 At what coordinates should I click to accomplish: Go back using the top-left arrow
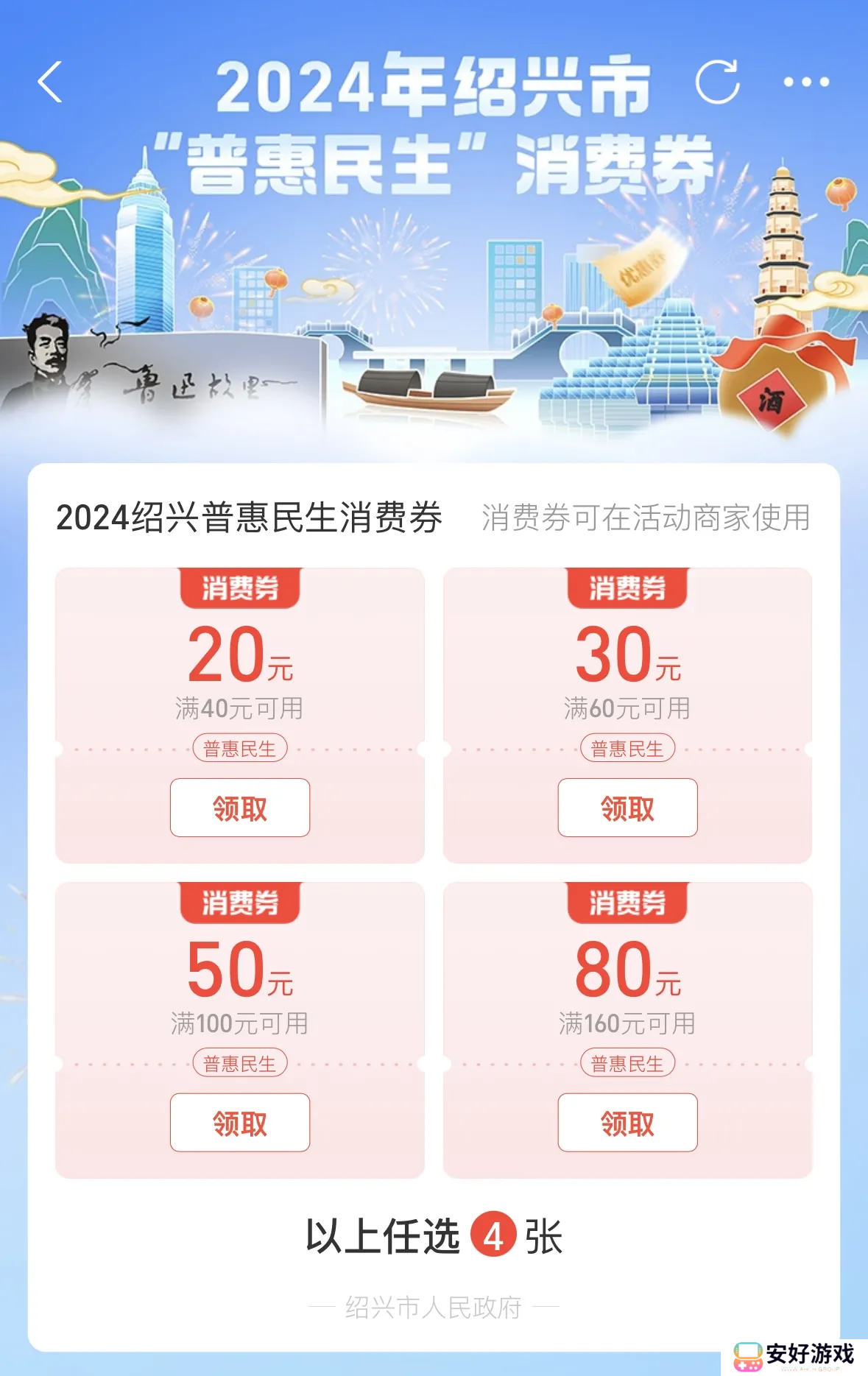coord(50,82)
